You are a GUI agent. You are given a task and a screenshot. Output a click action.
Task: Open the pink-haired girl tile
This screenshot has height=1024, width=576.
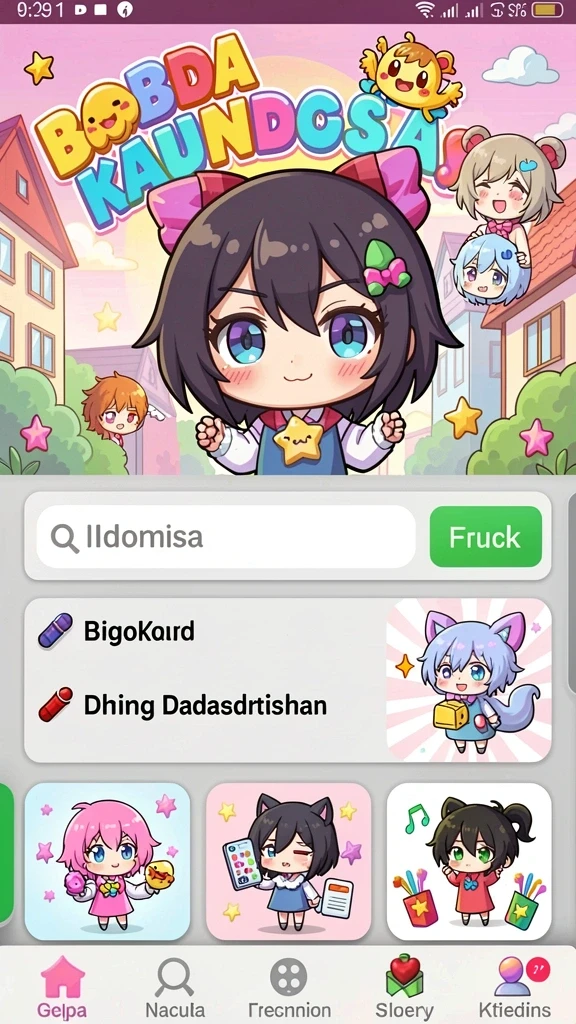pos(108,861)
